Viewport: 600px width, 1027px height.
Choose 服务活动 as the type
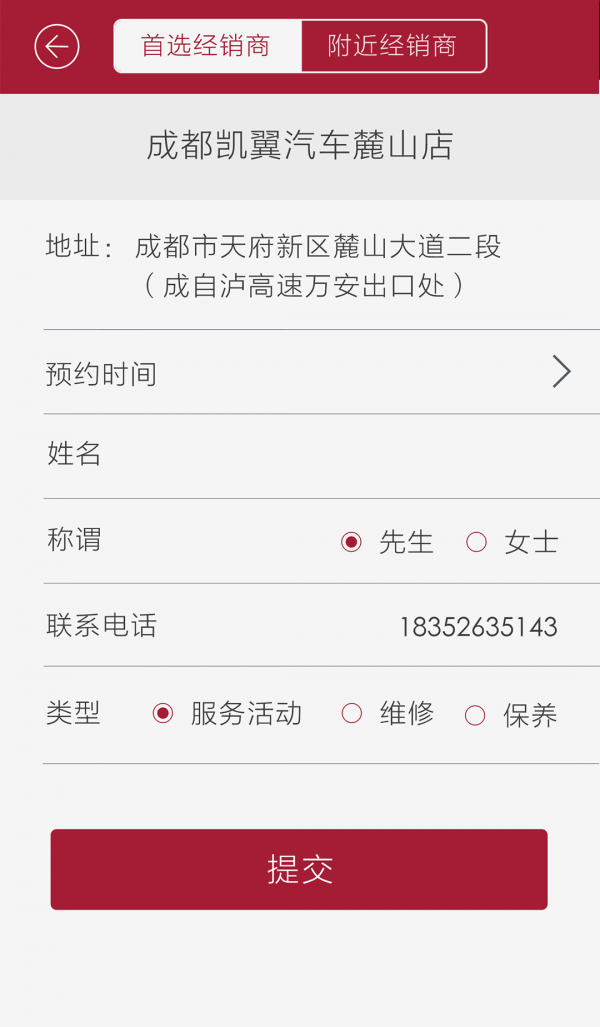163,714
